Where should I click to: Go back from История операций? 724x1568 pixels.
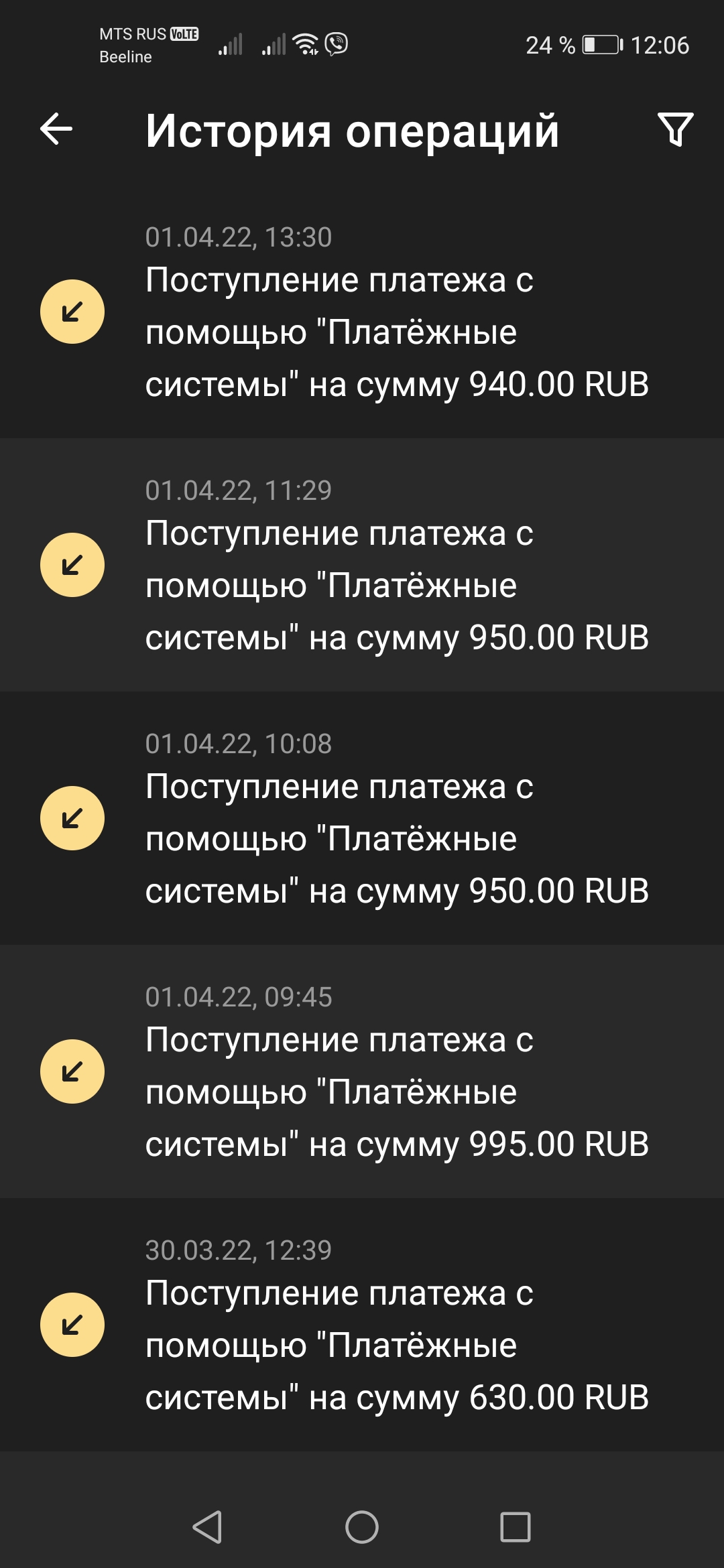(x=56, y=129)
